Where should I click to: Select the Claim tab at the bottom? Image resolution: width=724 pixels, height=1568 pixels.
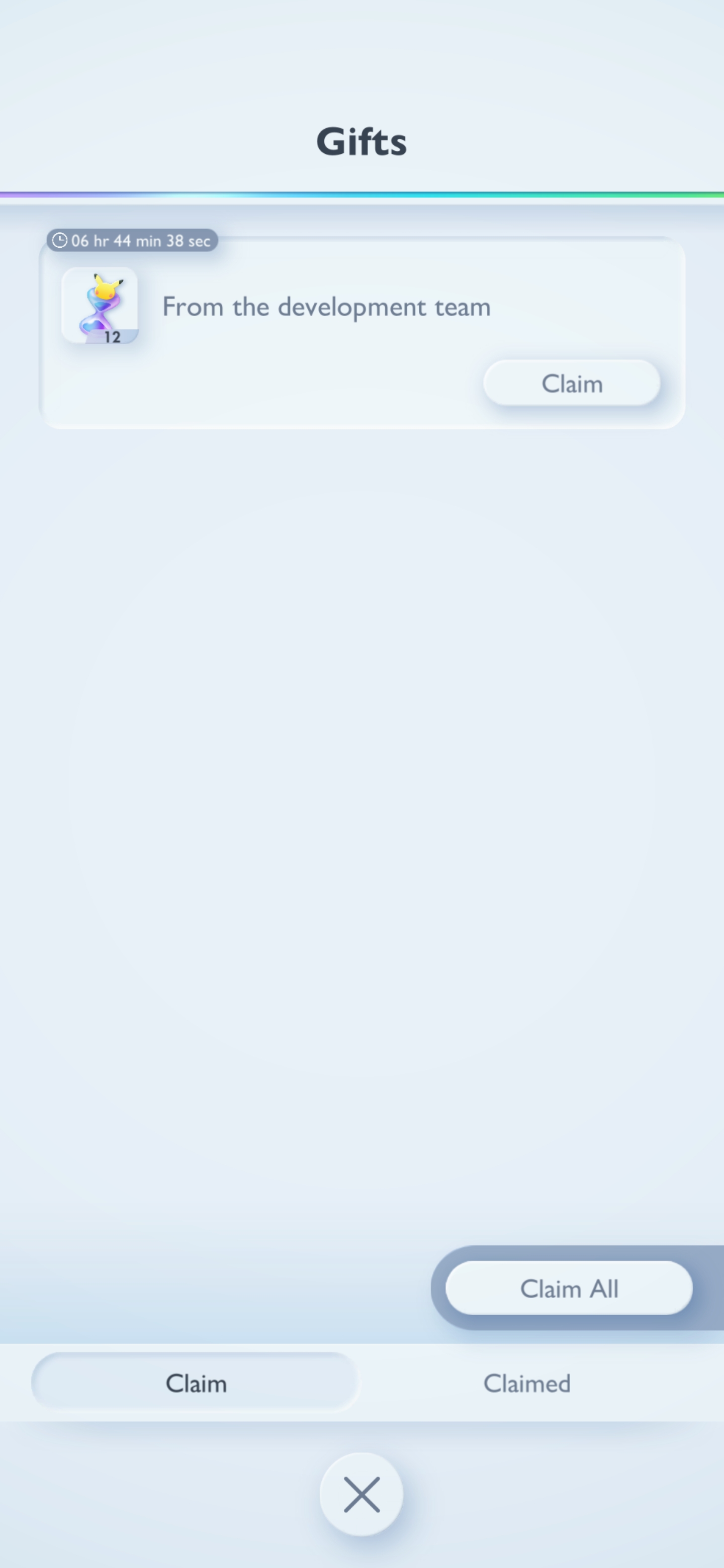click(x=196, y=1383)
